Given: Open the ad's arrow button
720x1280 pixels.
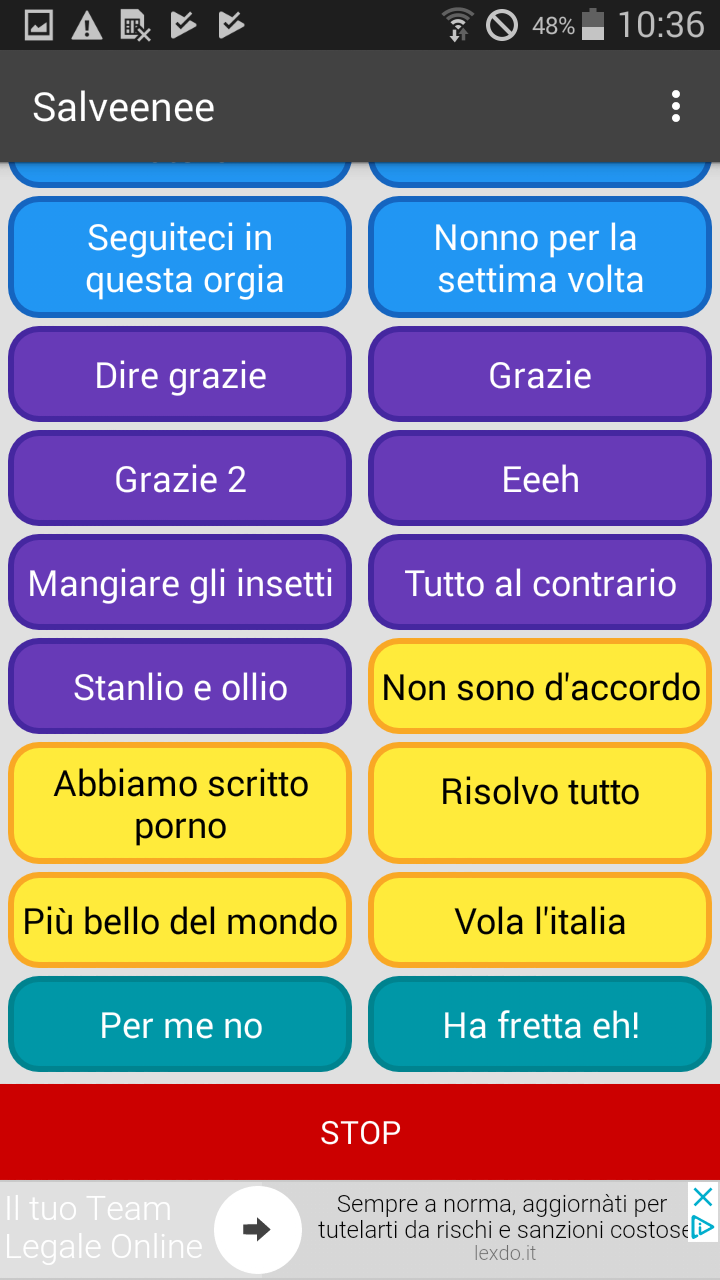Looking at the screenshot, I should [258, 1230].
